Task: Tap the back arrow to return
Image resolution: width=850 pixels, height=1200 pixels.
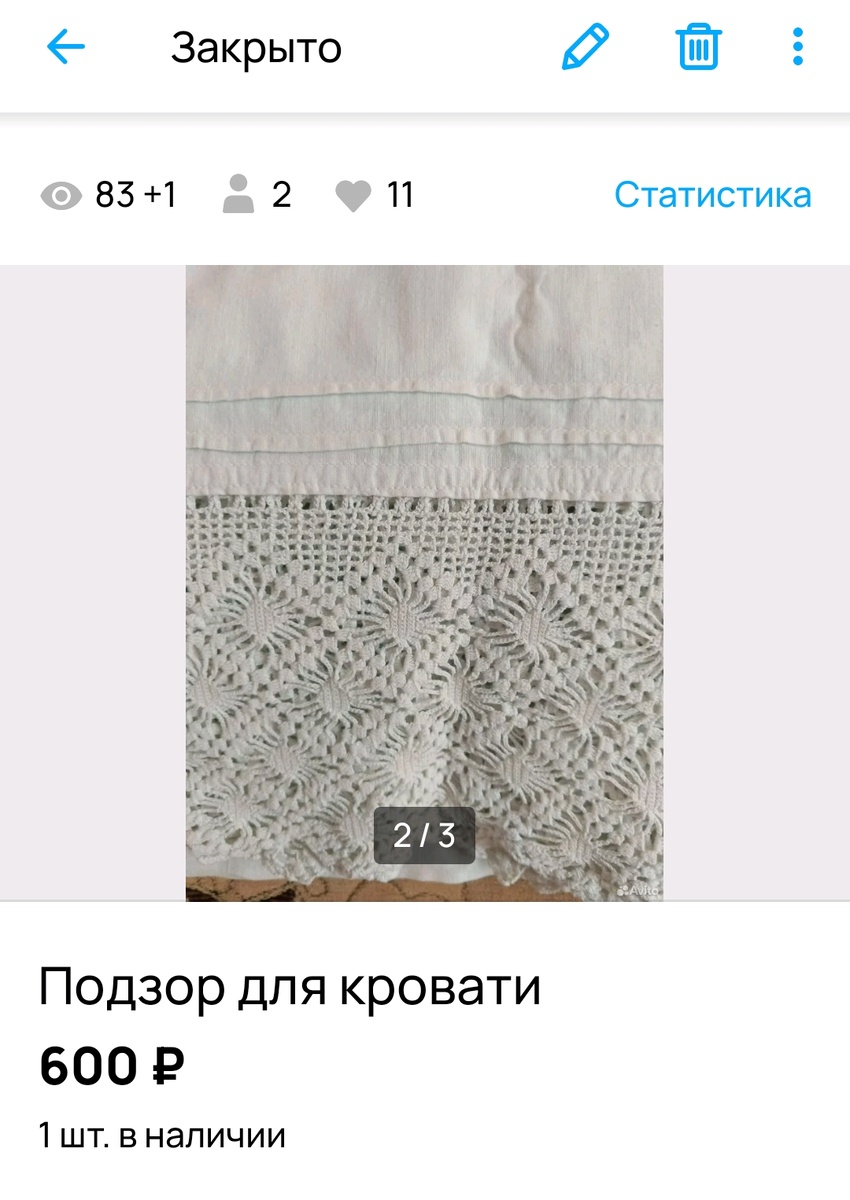Action: 63,46
